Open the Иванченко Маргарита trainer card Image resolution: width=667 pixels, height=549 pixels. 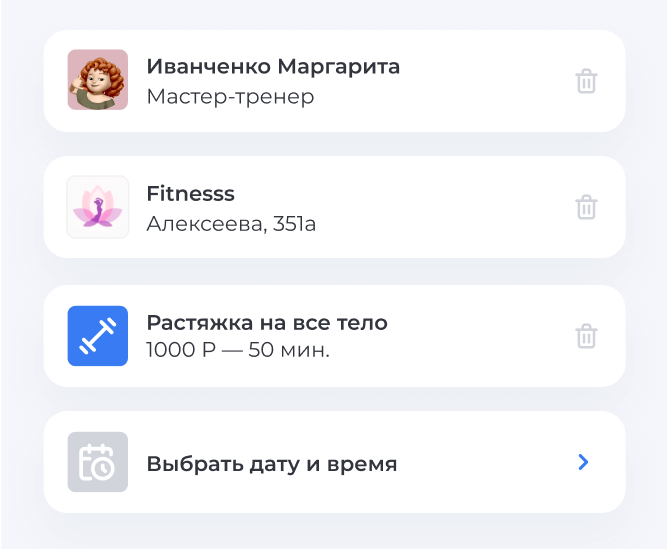[300, 81]
